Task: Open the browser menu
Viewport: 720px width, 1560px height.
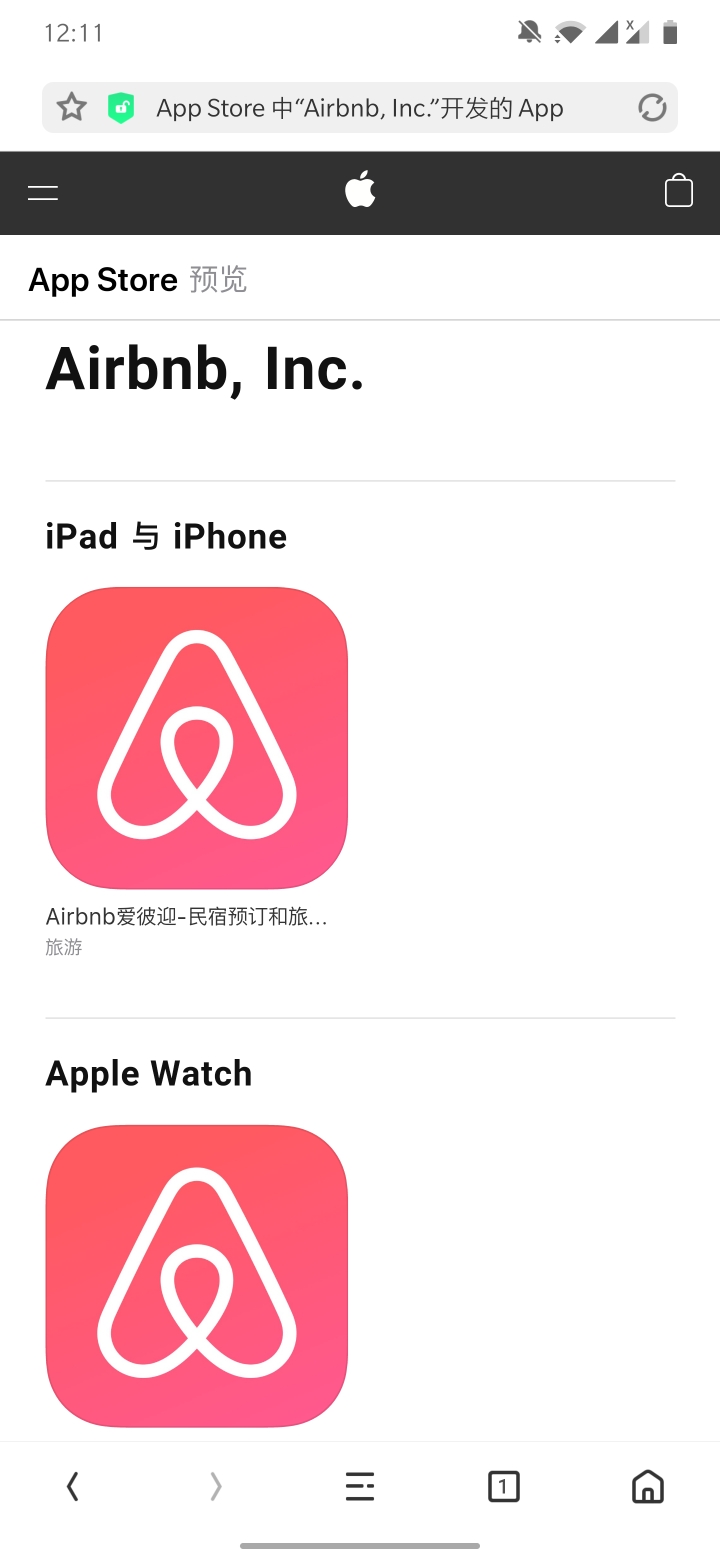Action: 360,1487
